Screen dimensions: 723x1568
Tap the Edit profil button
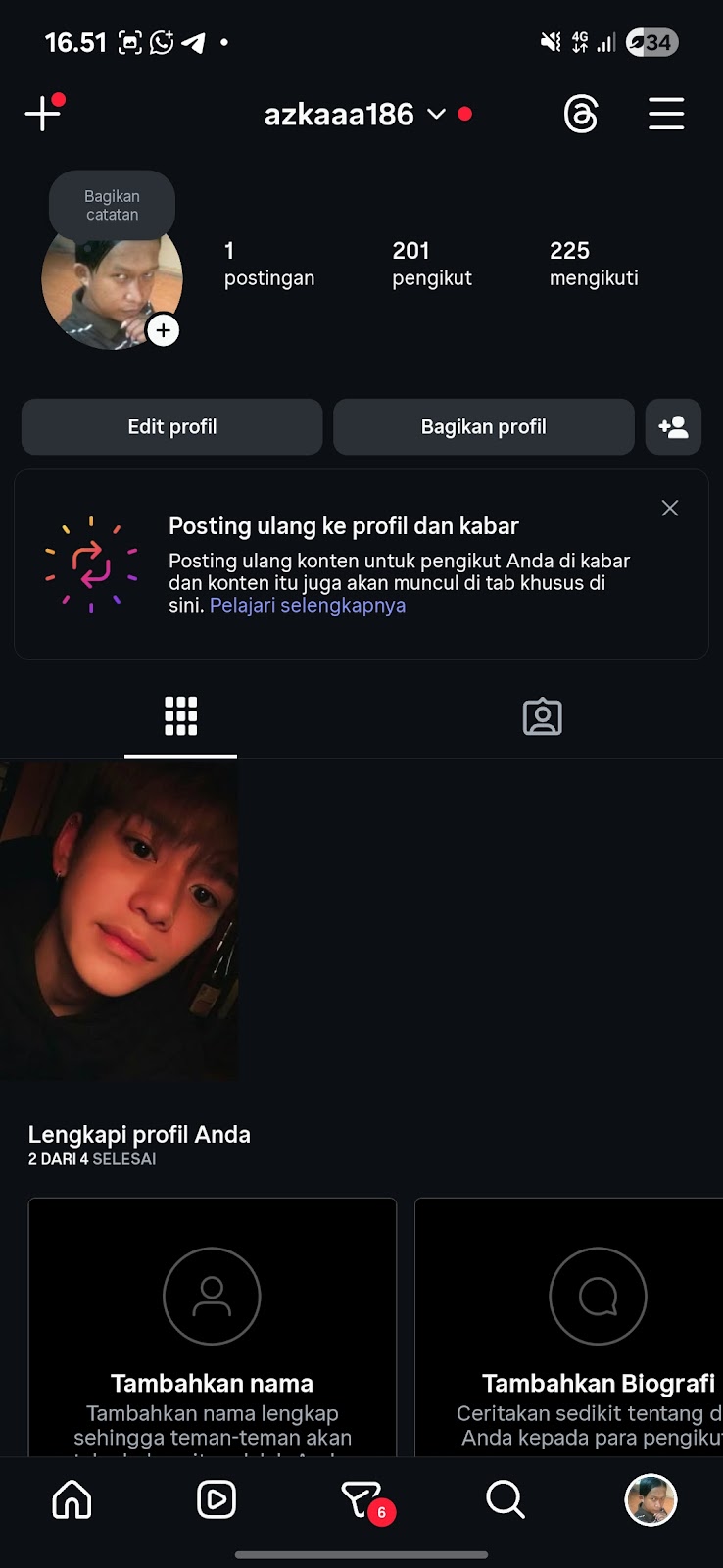(x=172, y=426)
